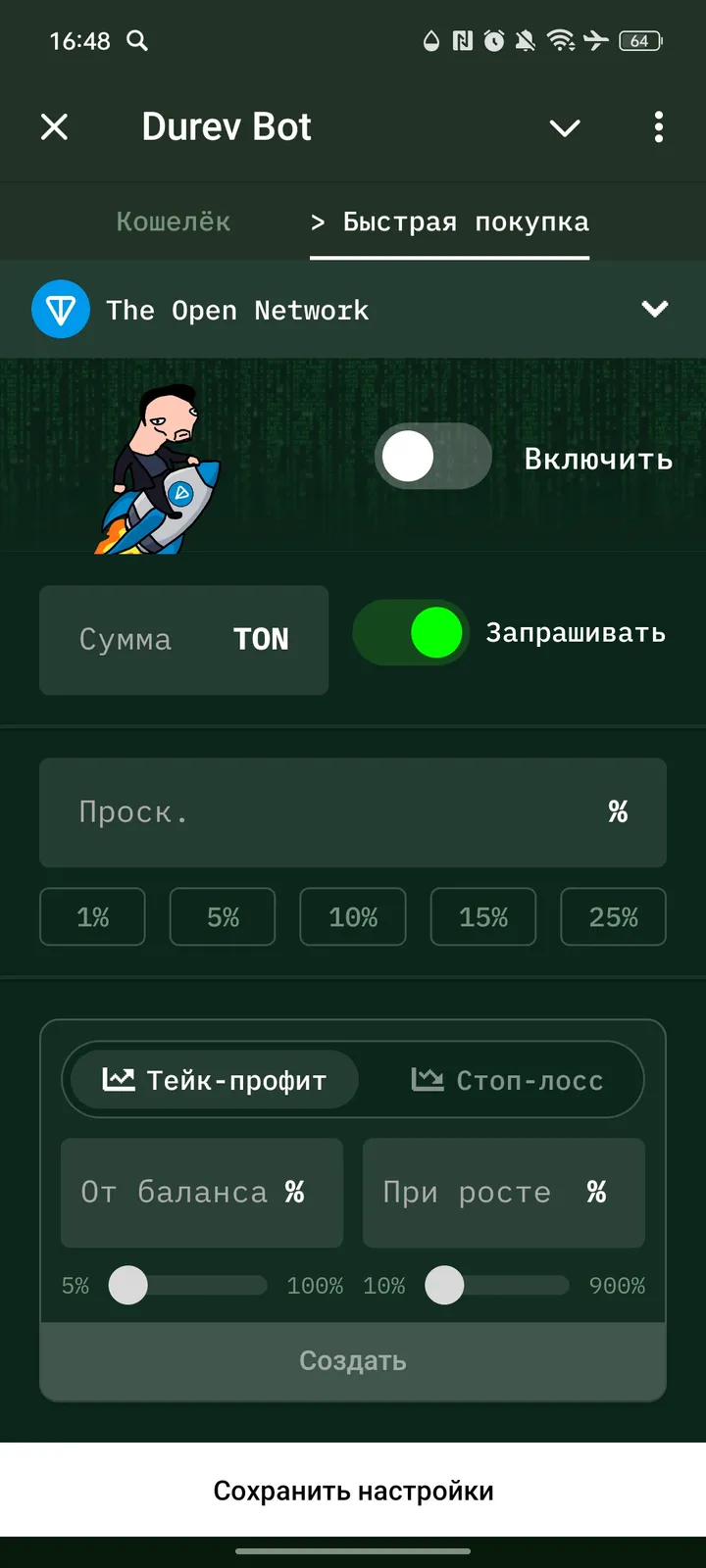The height and width of the screenshot is (1568, 706).
Task: Collapse the bot with the chevron next to Durev Bot
Action: 565,127
